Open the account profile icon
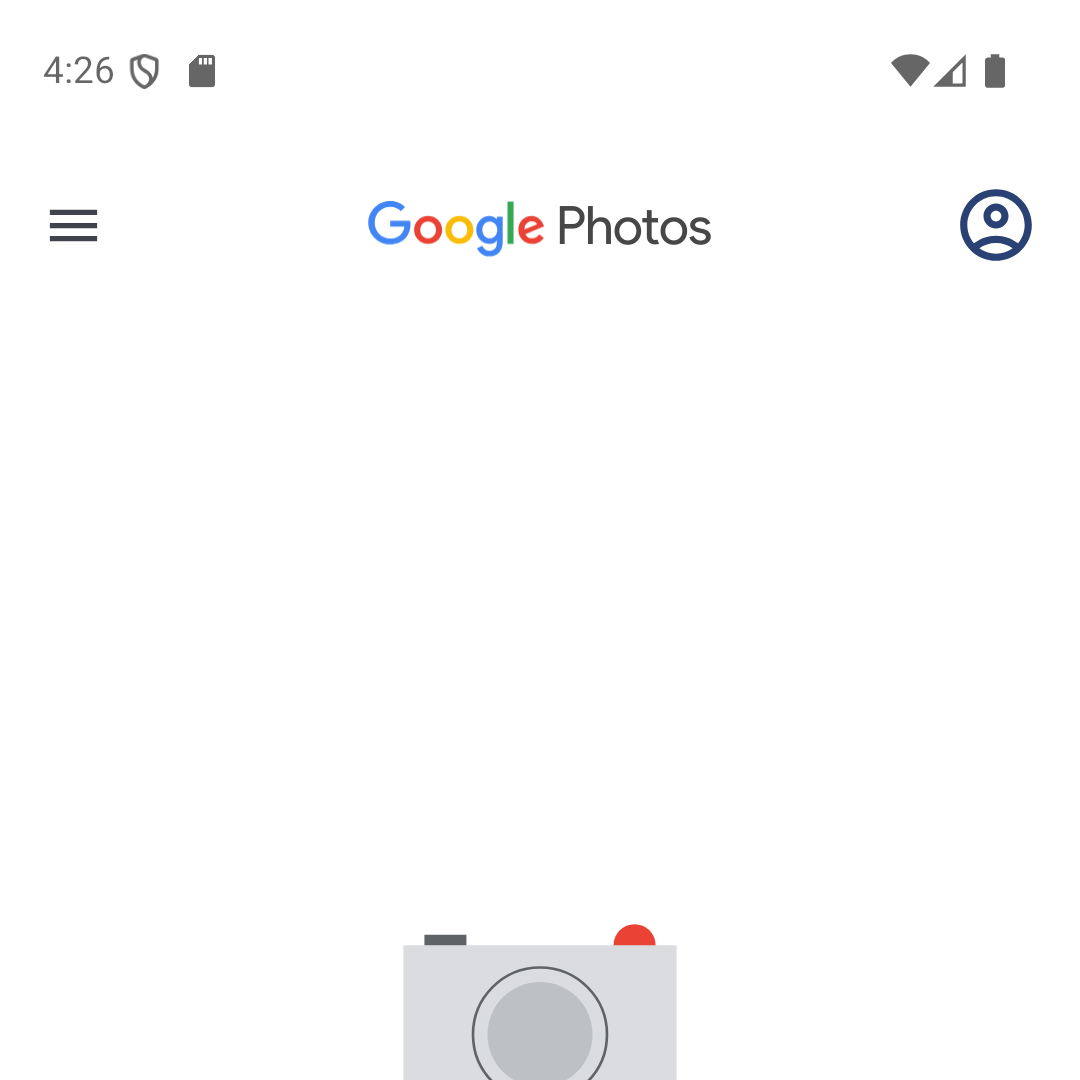Image resolution: width=1080 pixels, height=1080 pixels. click(x=995, y=225)
